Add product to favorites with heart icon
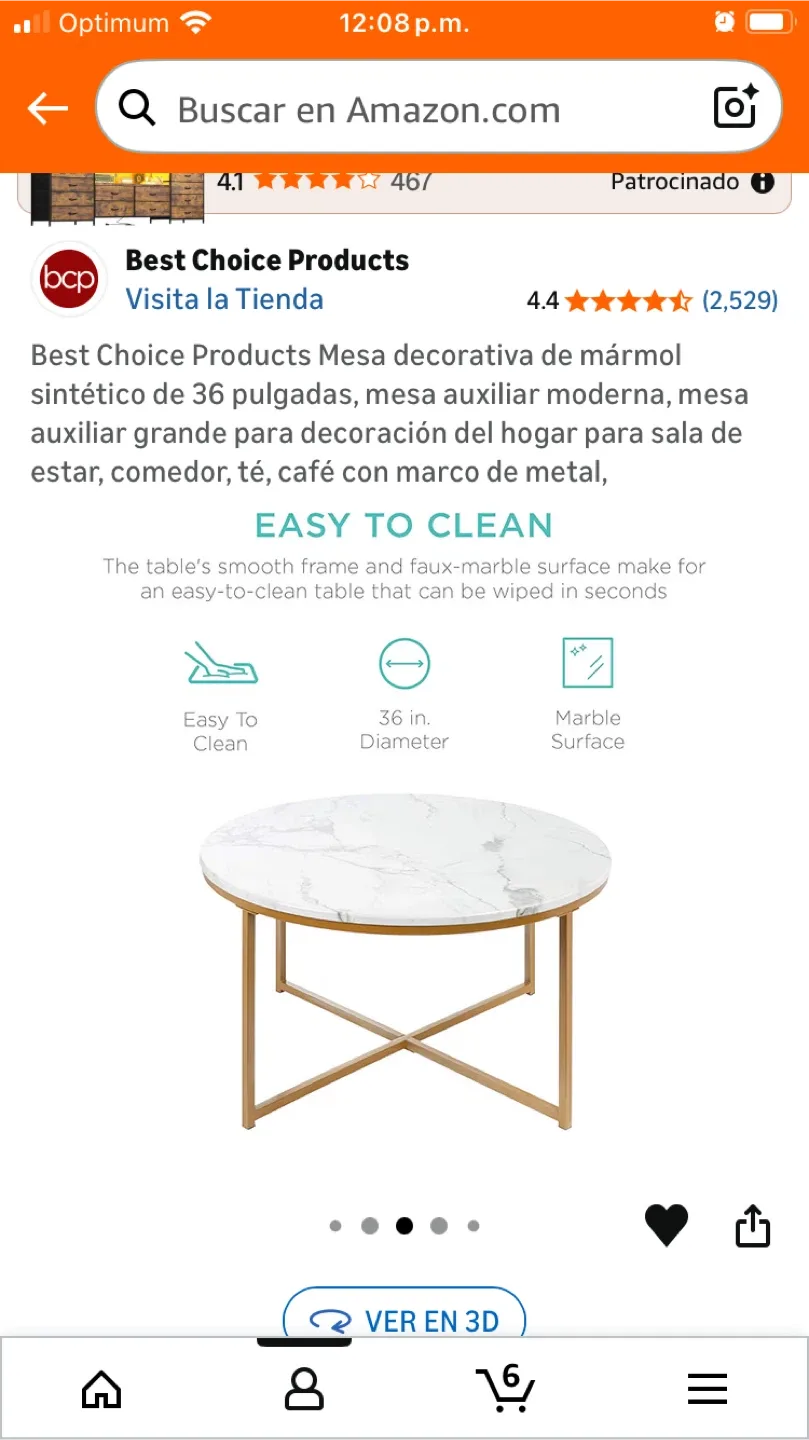The image size is (809, 1440). [x=665, y=1225]
